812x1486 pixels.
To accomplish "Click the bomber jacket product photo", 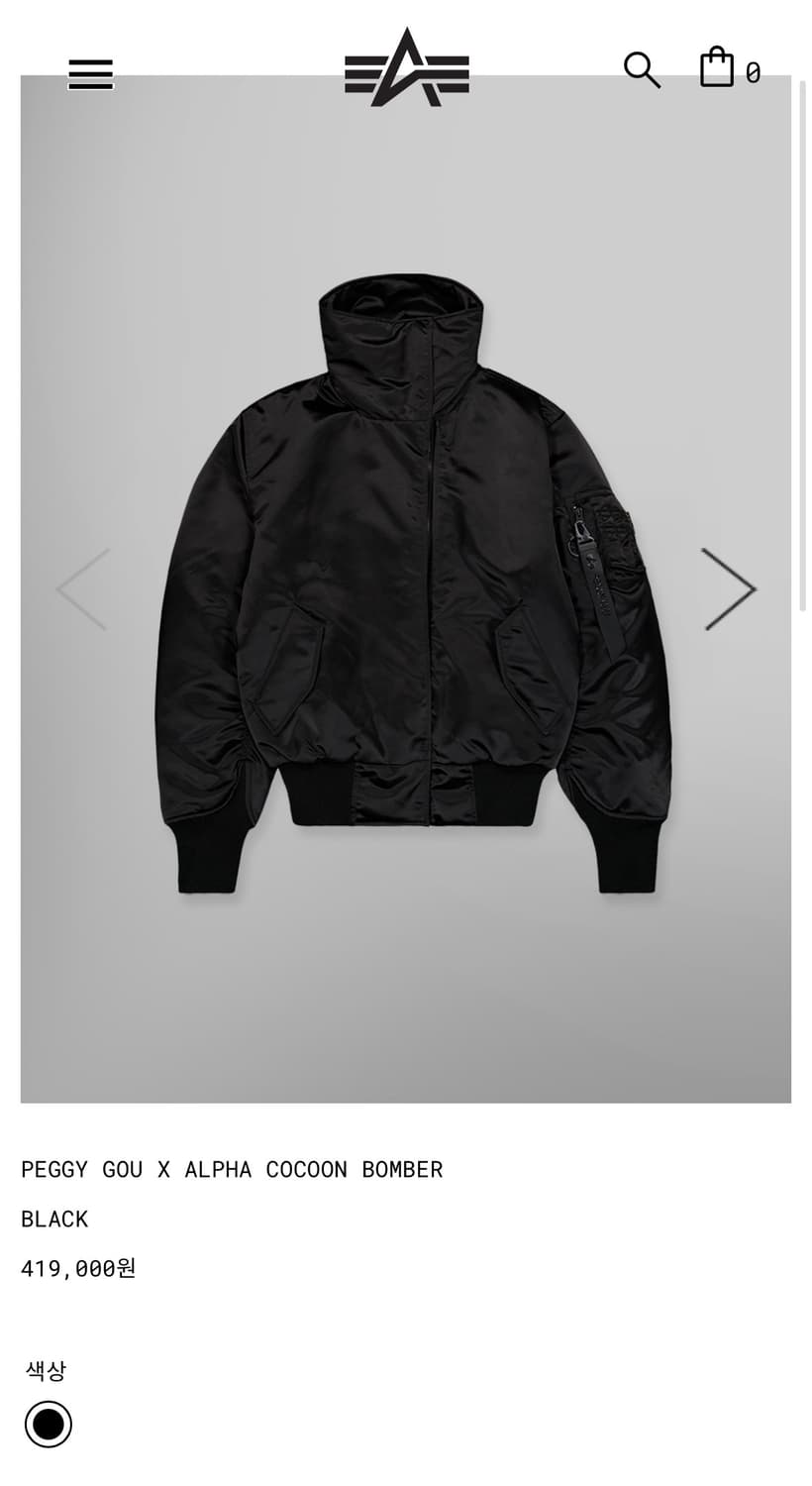I will coord(406,594).
